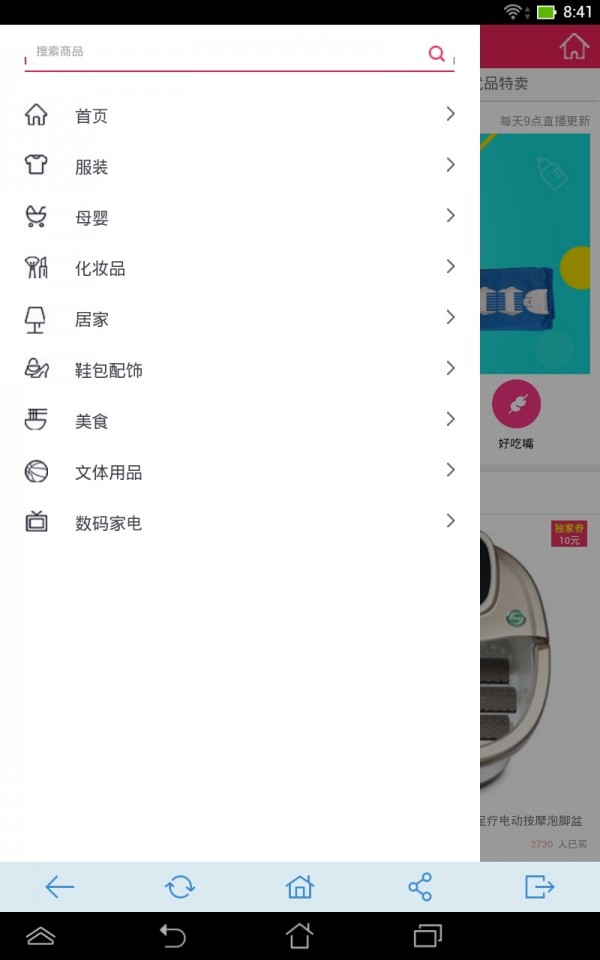
Task: Exit via the toolbar exit icon
Action: (x=539, y=886)
